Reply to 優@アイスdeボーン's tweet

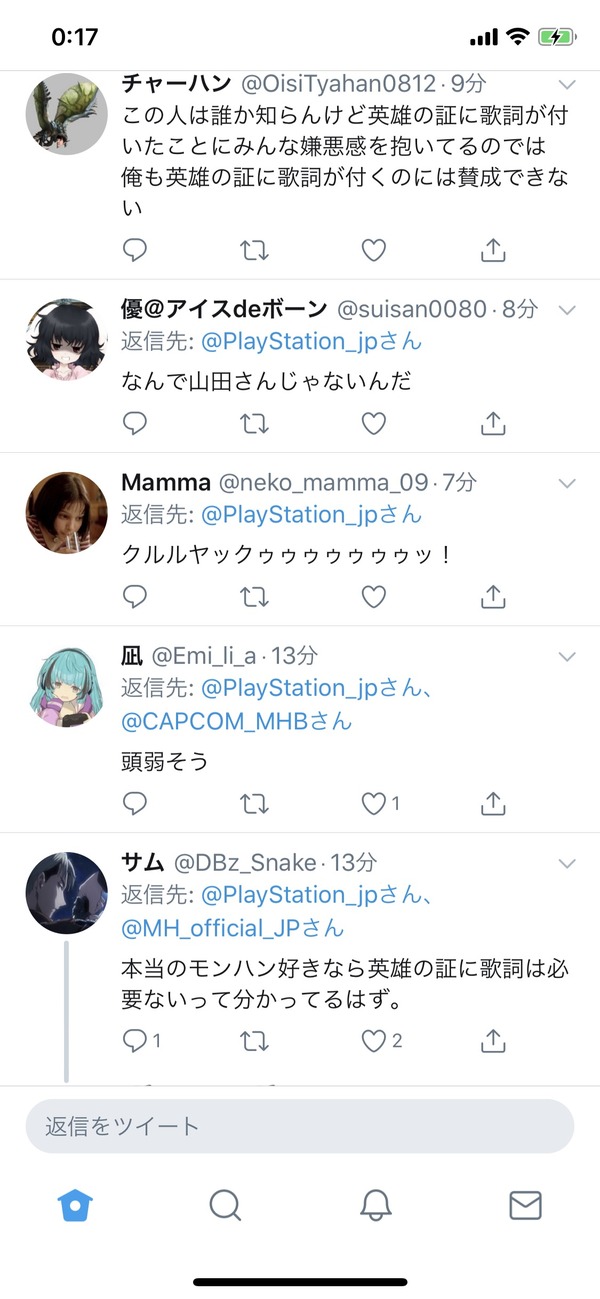(134, 424)
